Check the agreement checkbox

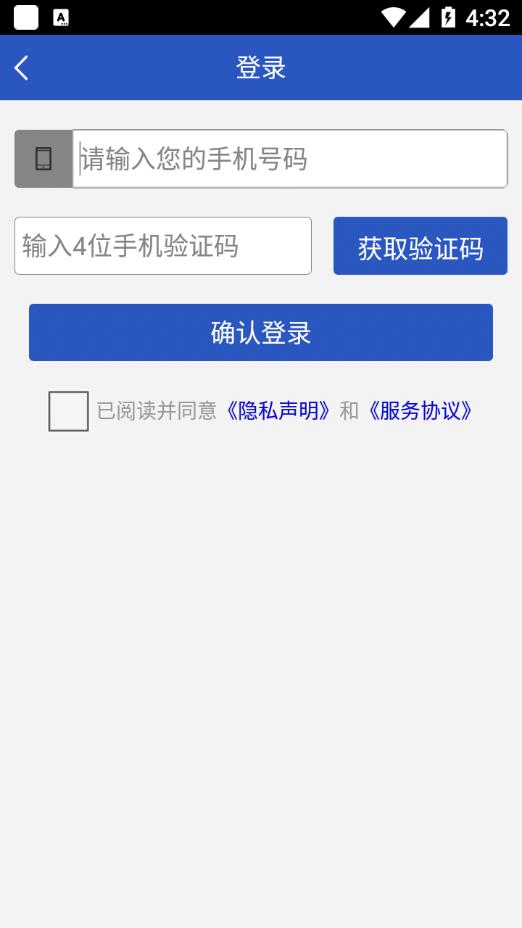[69, 411]
